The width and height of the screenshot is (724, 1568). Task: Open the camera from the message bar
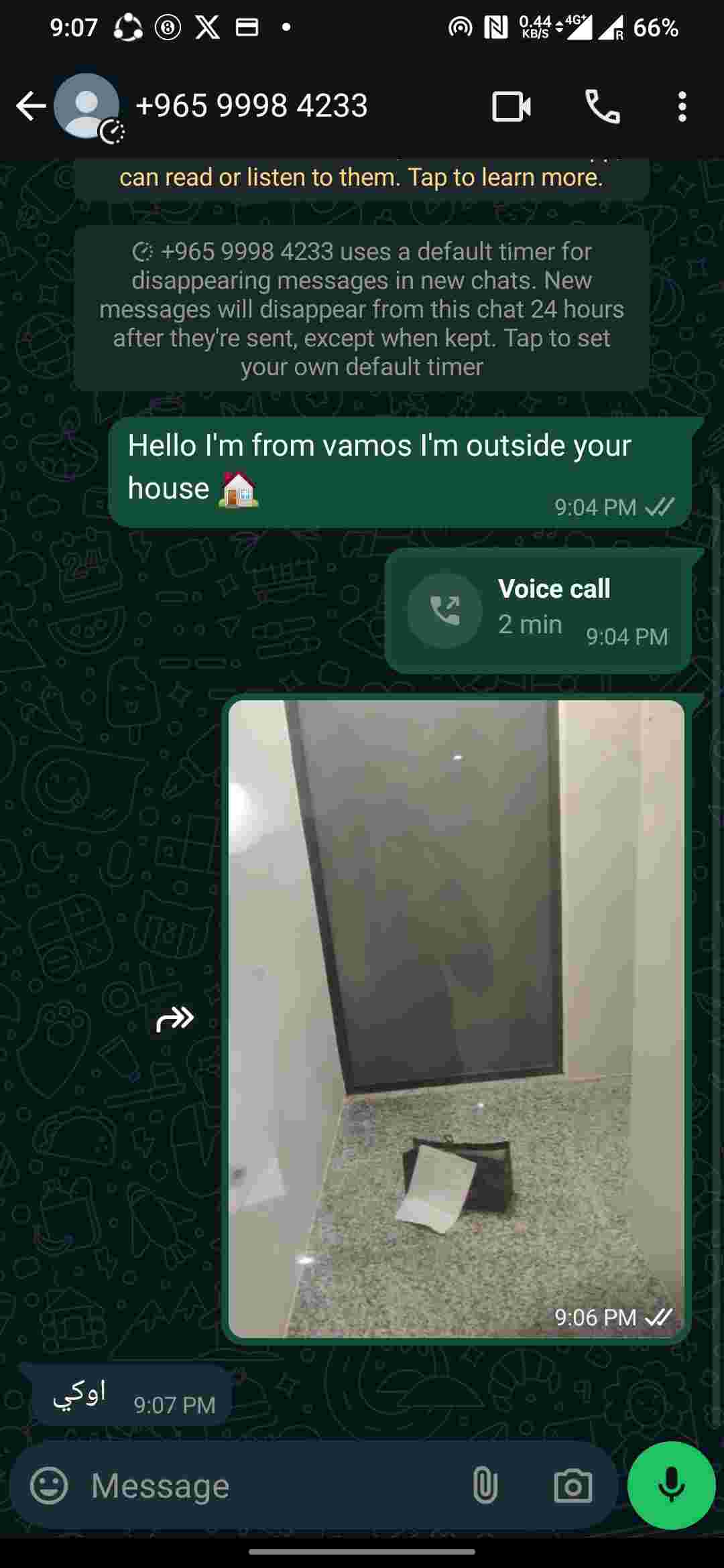pyautogui.click(x=573, y=1486)
